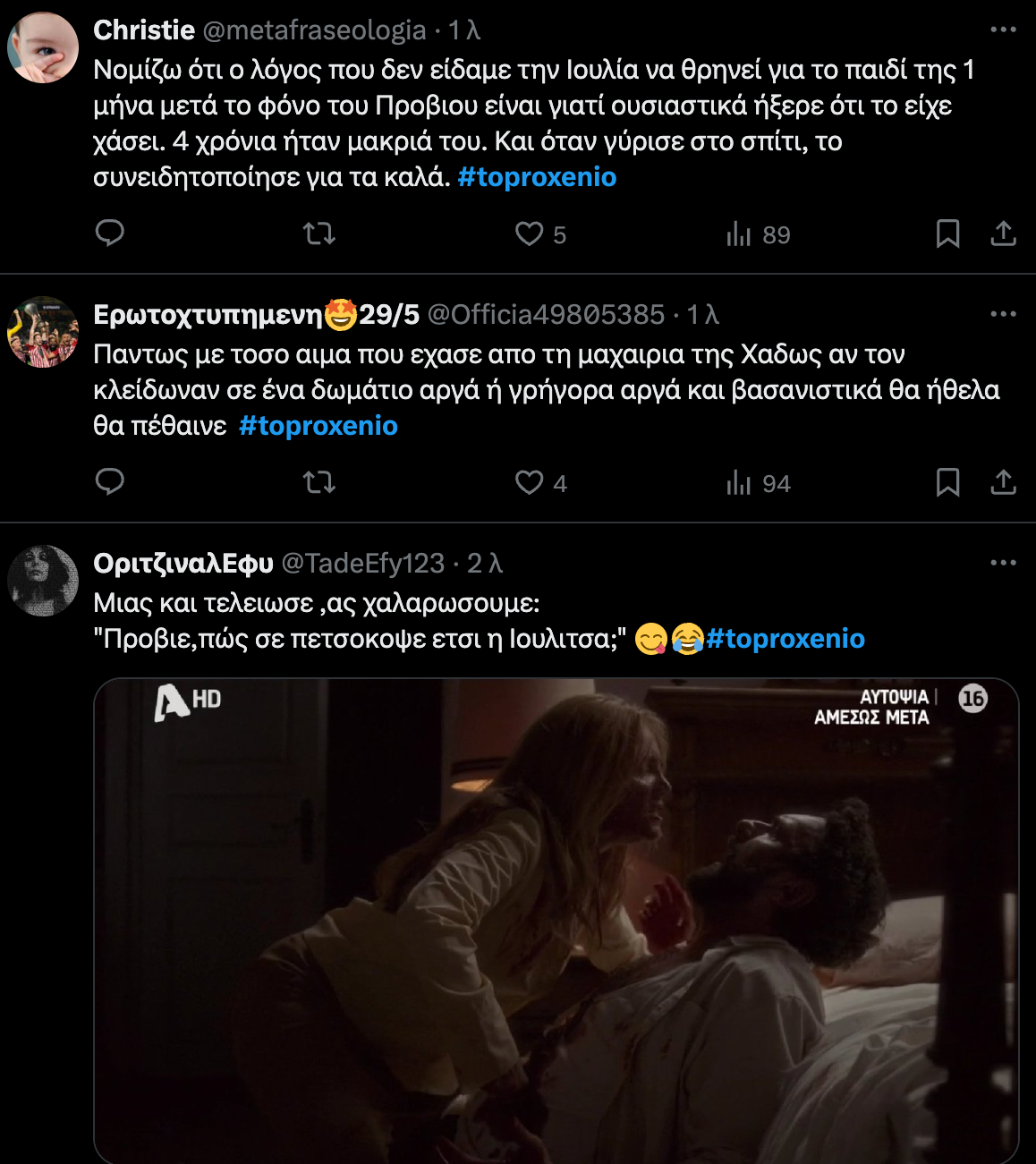Reply to Ερωτοχτυπημενη's tweet
Image resolution: width=1036 pixels, height=1164 pixels.
click(109, 482)
